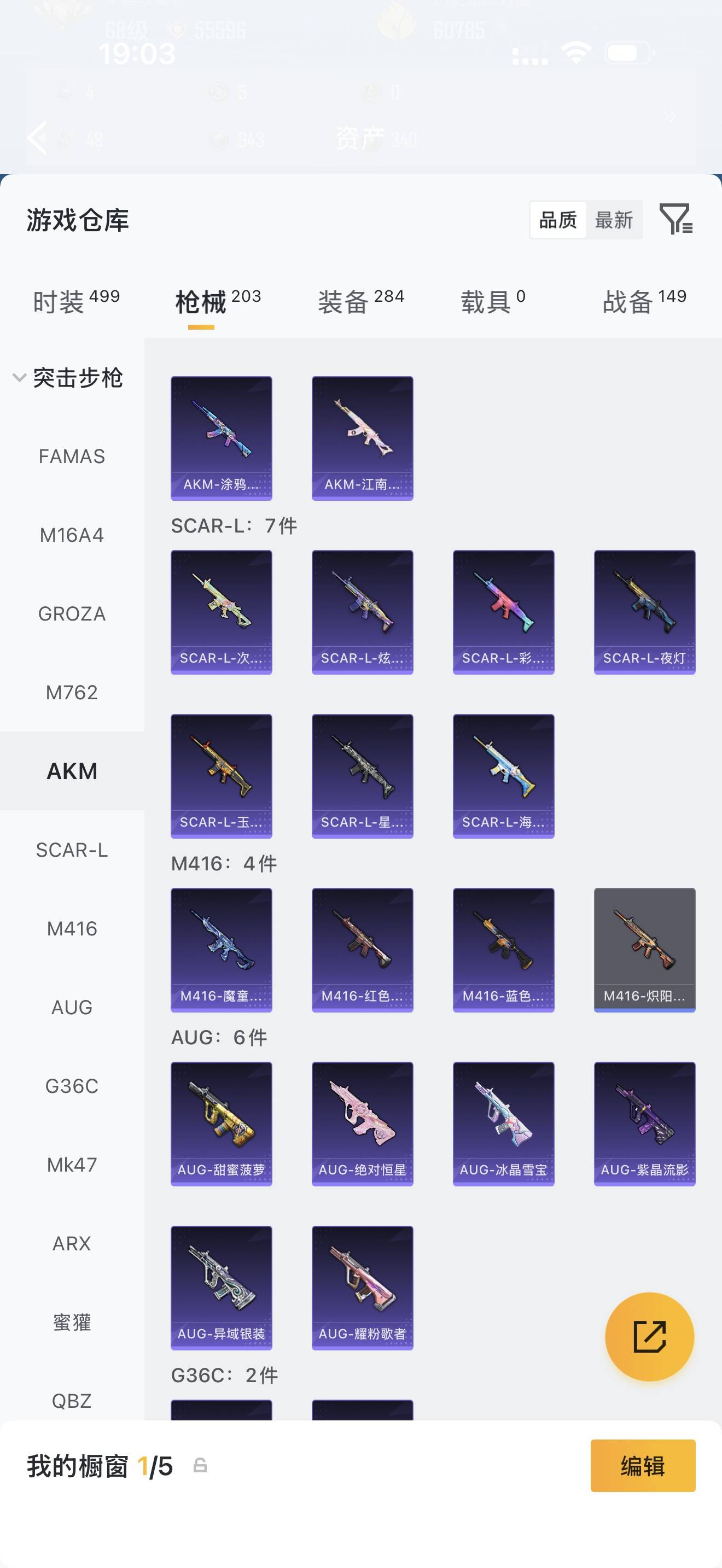Image resolution: width=722 pixels, height=1568 pixels.
Task: Open the 载具 tab
Action: tap(492, 301)
